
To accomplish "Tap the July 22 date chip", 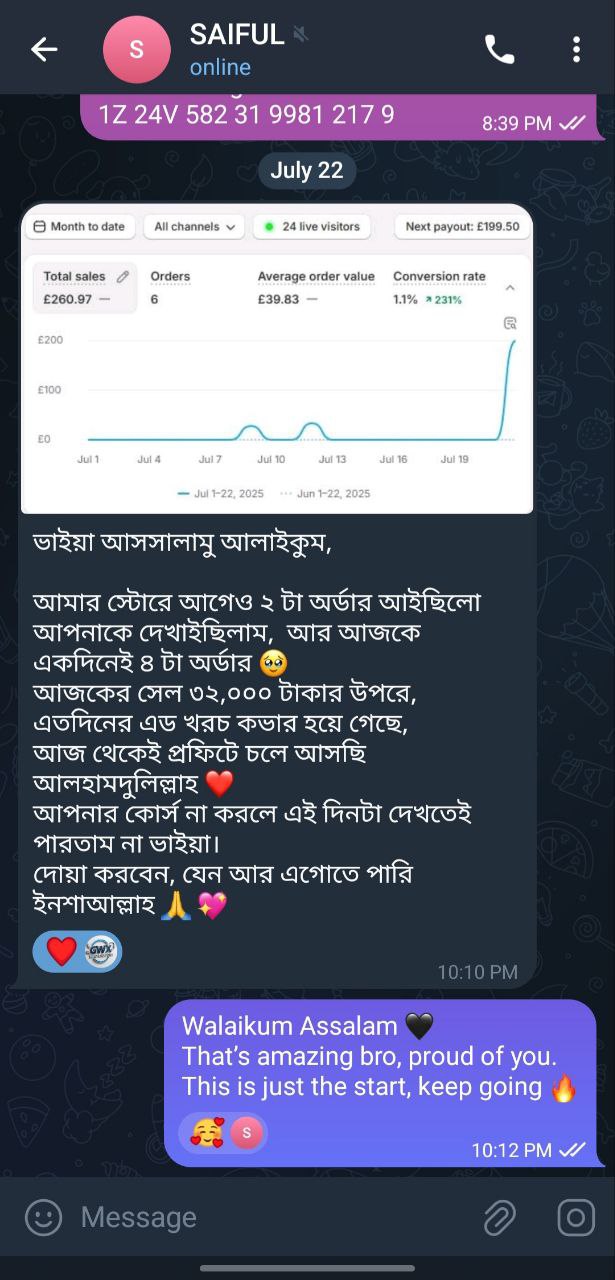I will pyautogui.click(x=306, y=171).
